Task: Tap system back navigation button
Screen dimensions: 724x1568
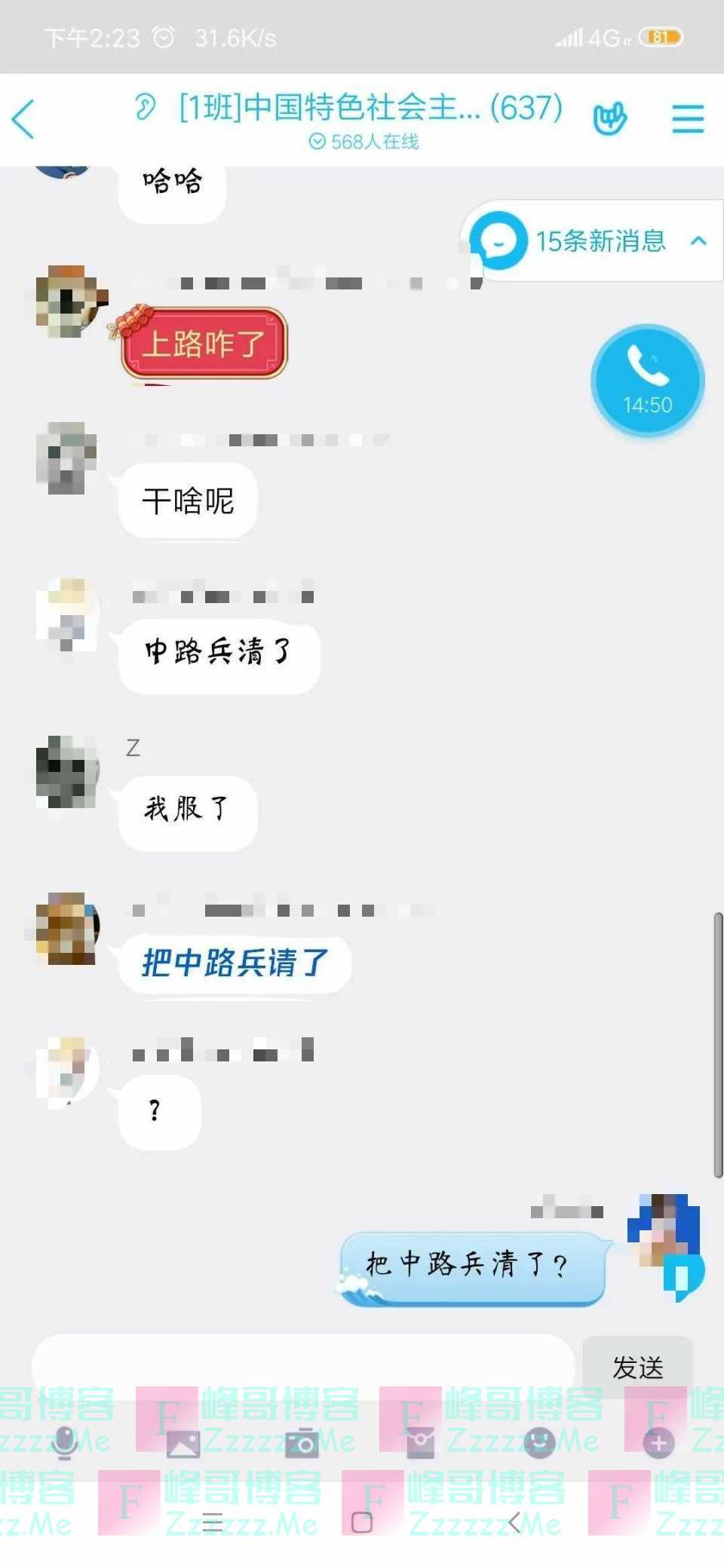Action: click(514, 1522)
